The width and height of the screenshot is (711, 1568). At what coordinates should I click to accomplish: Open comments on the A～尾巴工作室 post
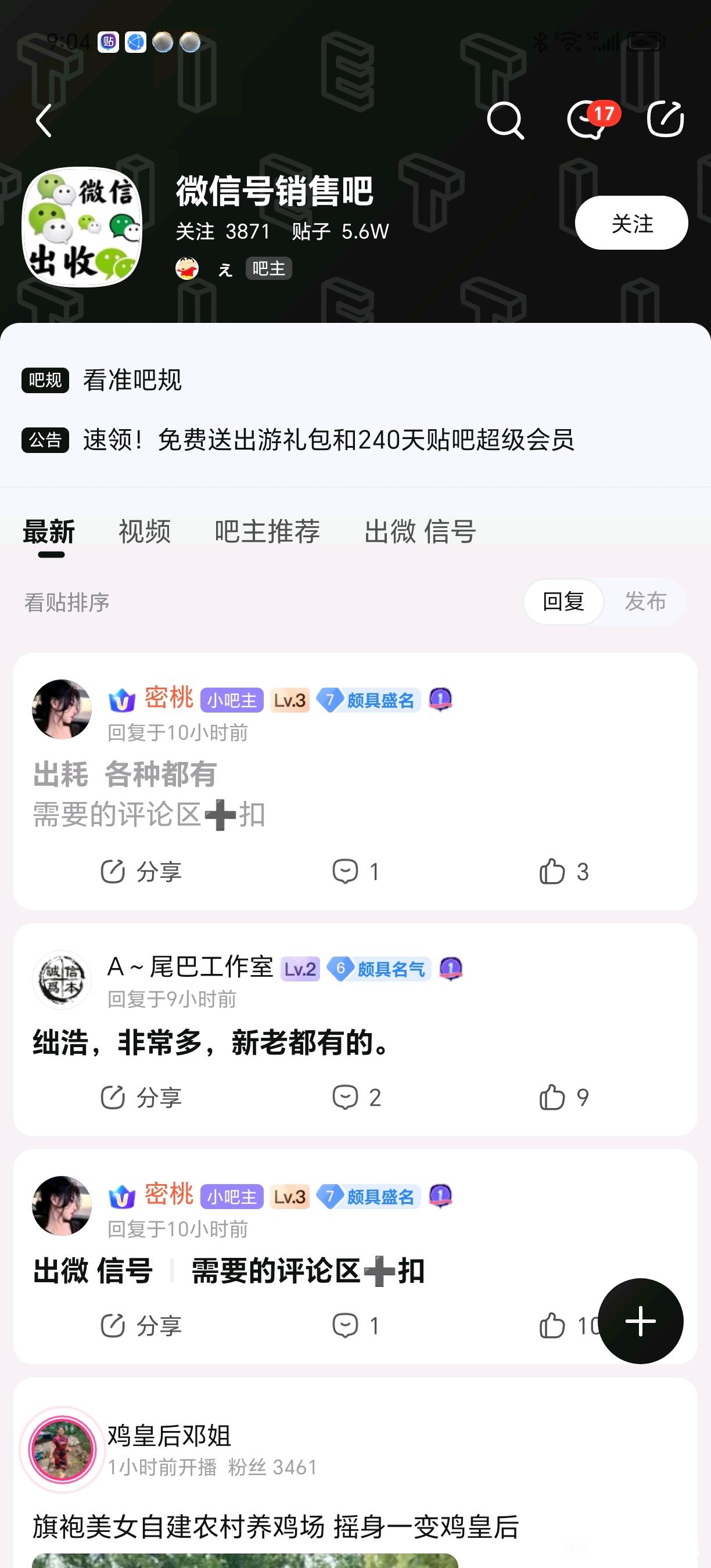point(356,1098)
